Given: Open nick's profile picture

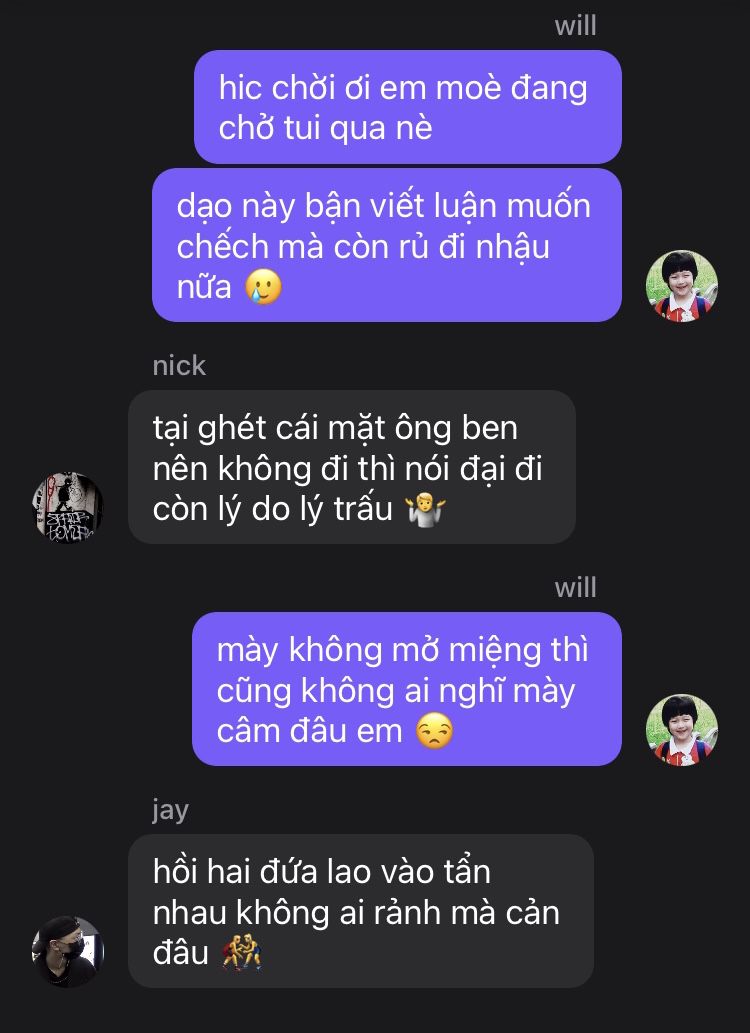Looking at the screenshot, I should pyautogui.click(x=68, y=508).
